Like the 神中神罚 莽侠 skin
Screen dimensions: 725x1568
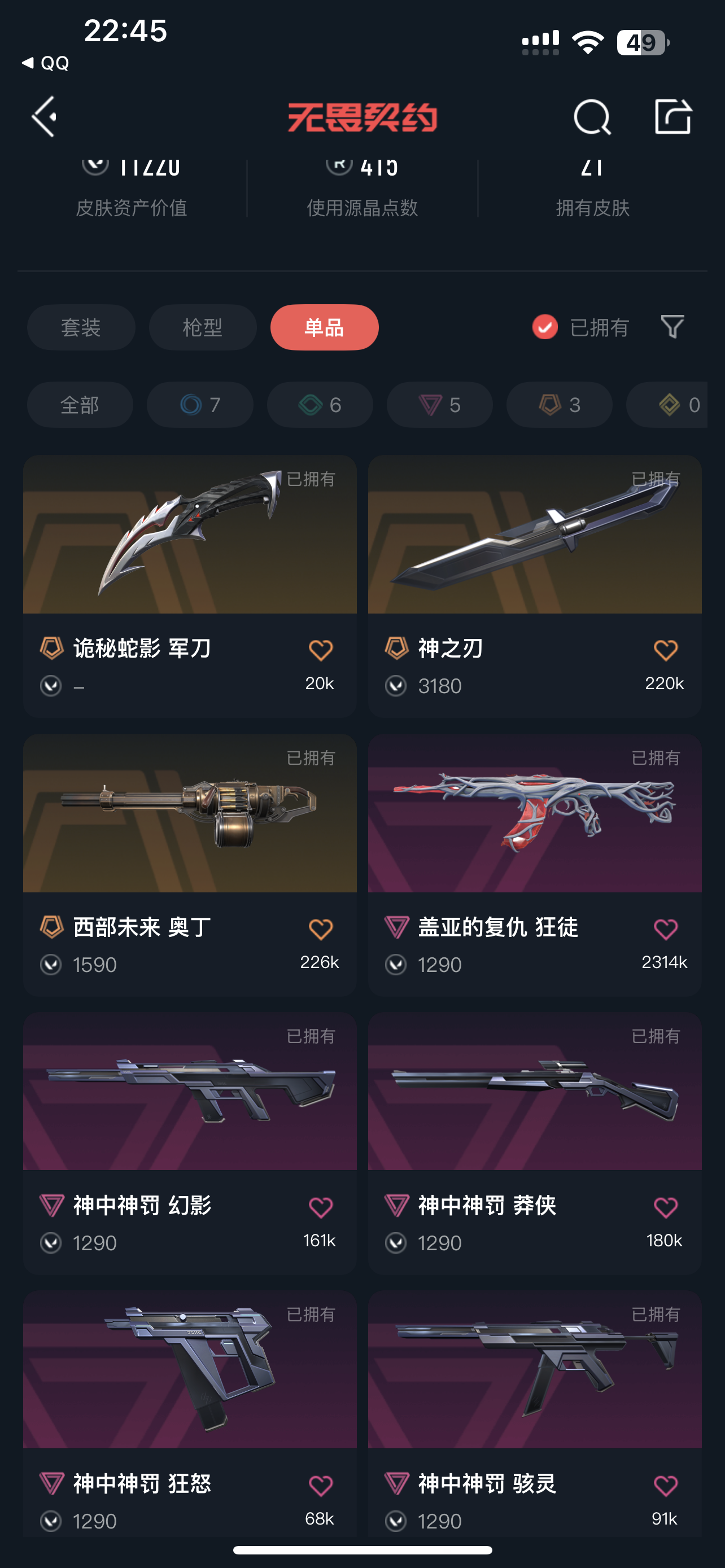[665, 1207]
